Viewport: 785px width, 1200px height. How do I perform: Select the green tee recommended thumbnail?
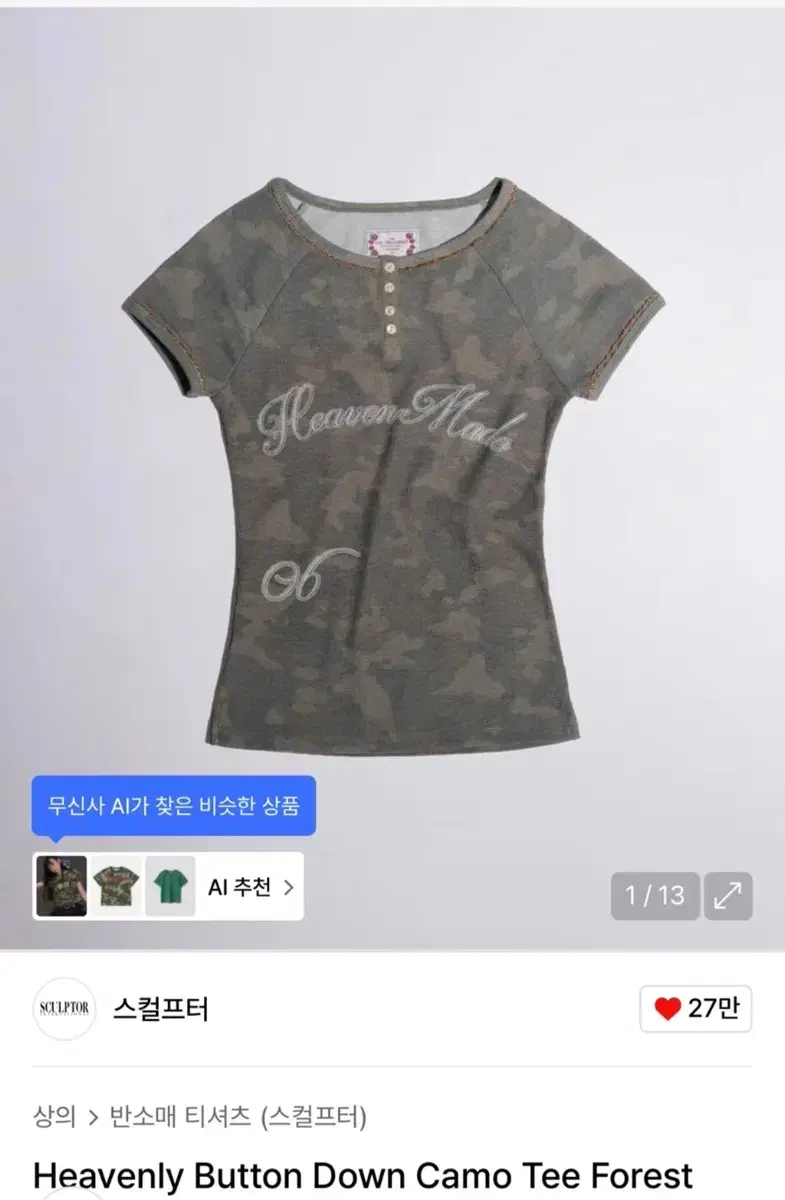click(170, 886)
